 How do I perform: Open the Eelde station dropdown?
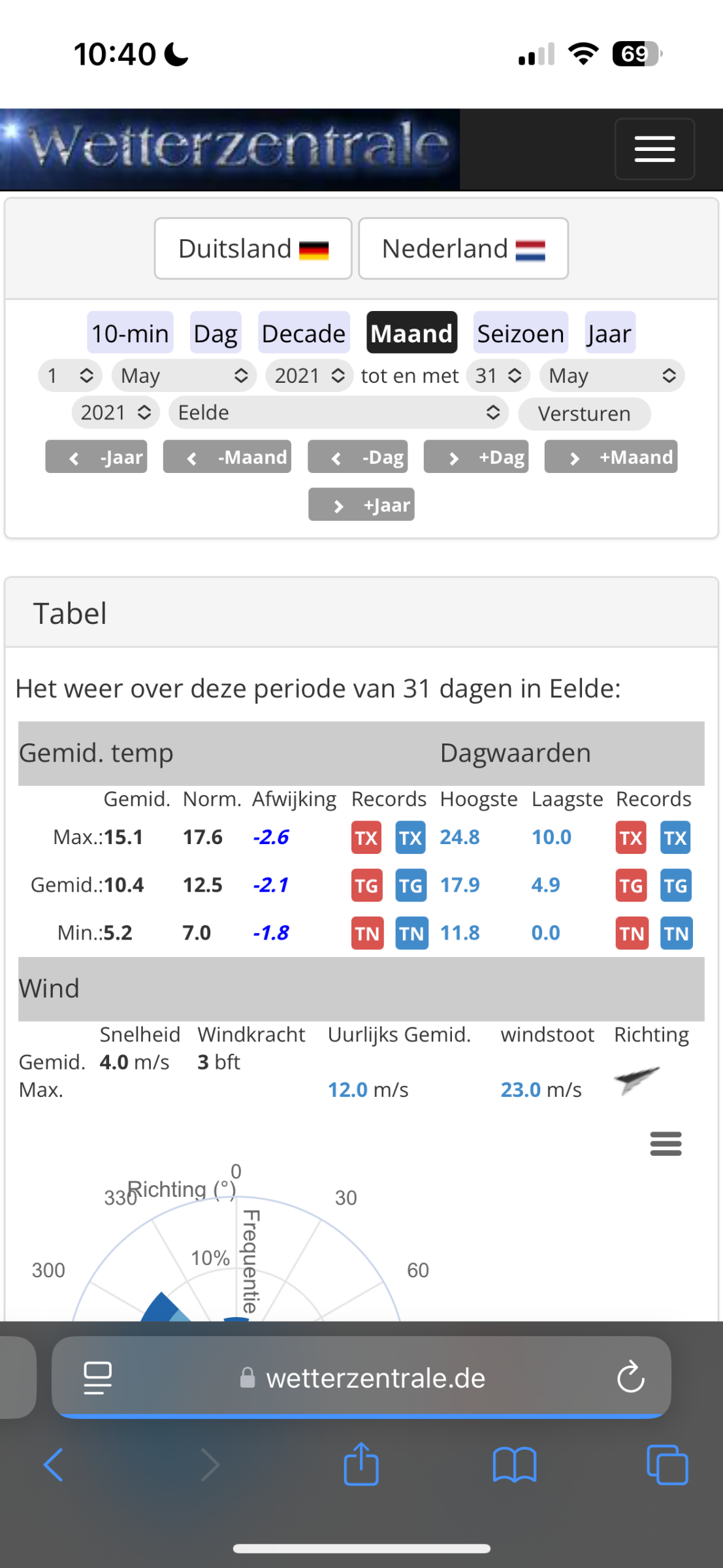pos(338,413)
